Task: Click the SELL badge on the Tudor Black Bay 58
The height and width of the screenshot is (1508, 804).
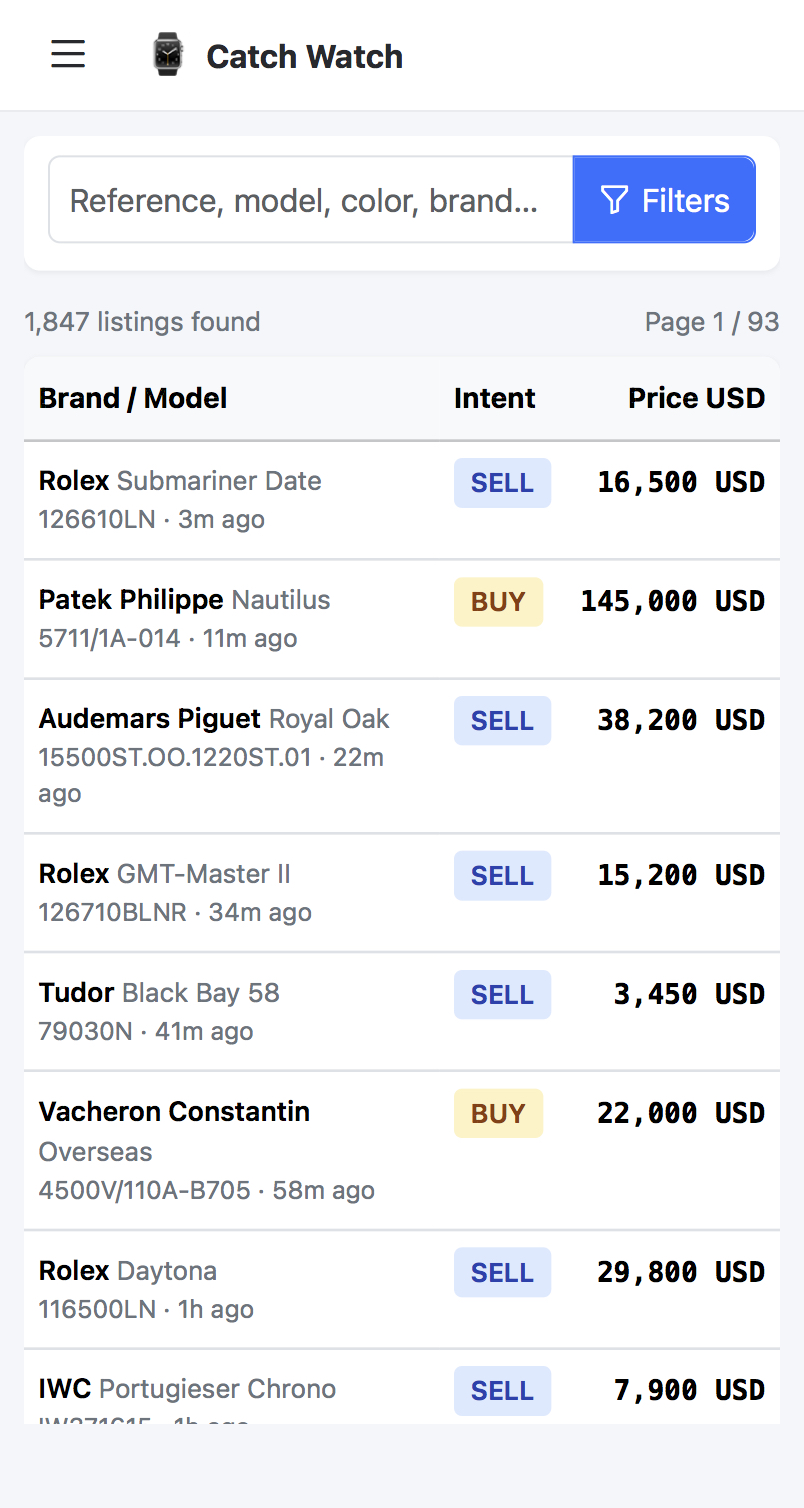Action: click(502, 995)
